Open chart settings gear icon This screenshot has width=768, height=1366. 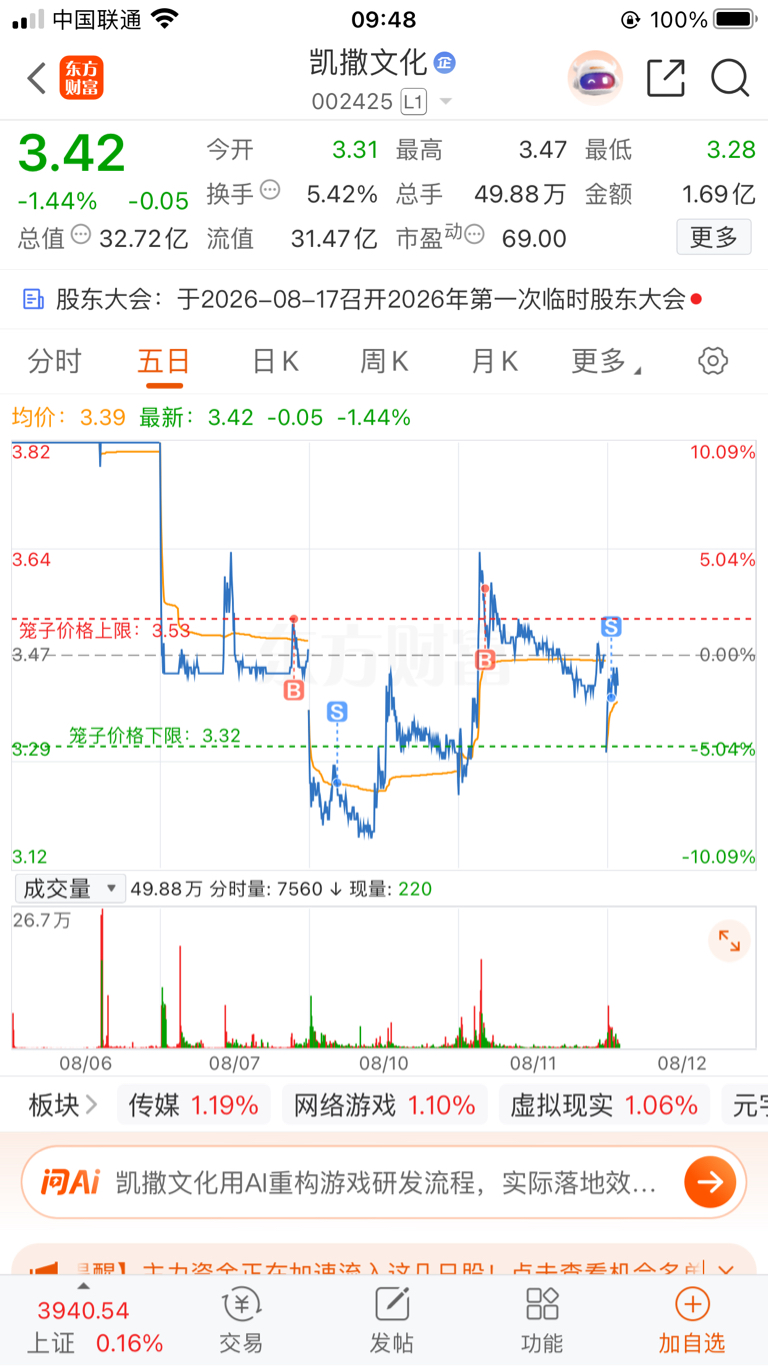(x=713, y=361)
